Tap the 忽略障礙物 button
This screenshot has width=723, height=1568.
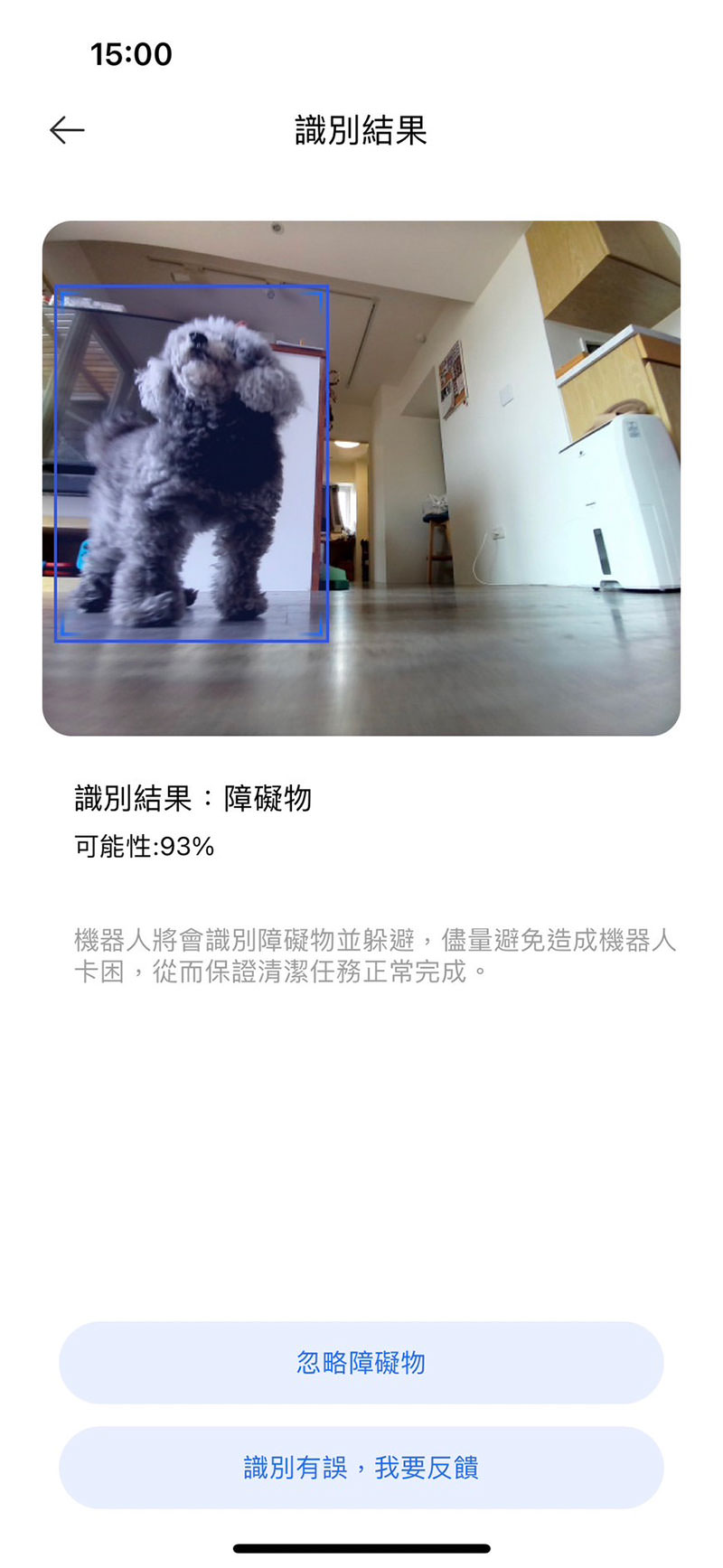(x=361, y=1362)
